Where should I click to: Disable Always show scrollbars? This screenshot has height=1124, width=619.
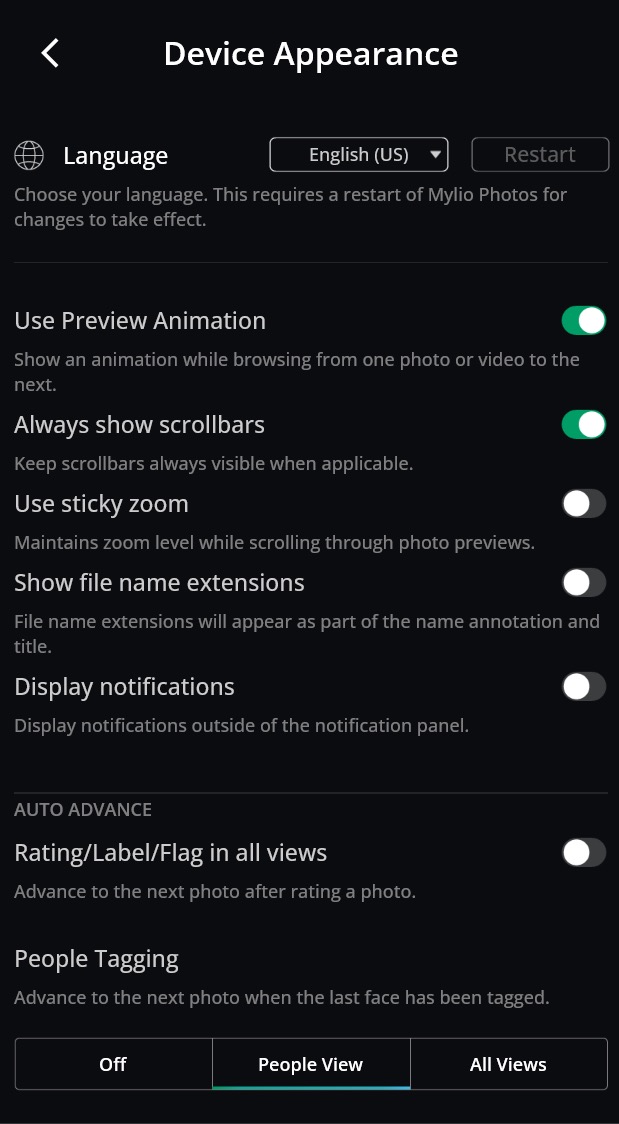coord(584,424)
